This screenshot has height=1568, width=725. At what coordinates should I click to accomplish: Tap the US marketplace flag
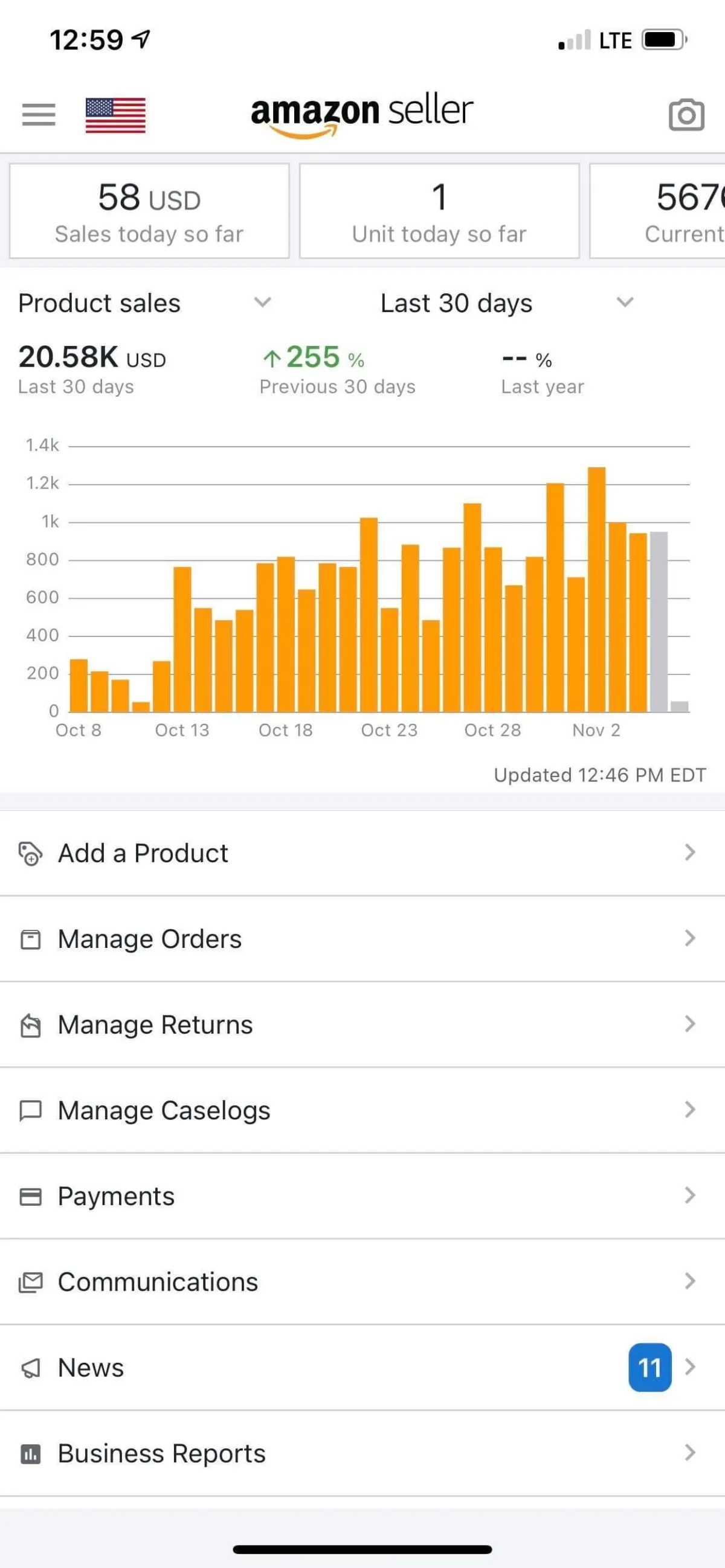pyautogui.click(x=115, y=115)
